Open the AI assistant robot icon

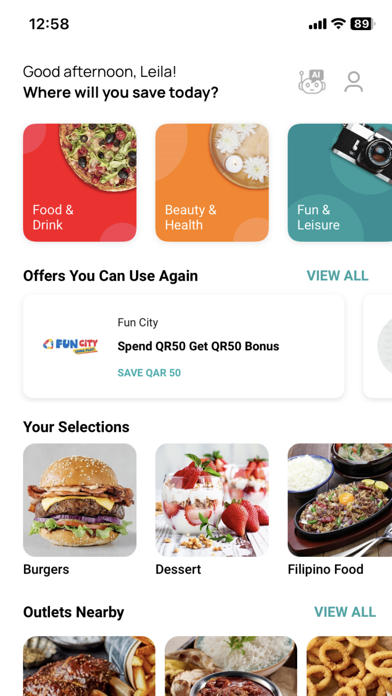click(312, 82)
